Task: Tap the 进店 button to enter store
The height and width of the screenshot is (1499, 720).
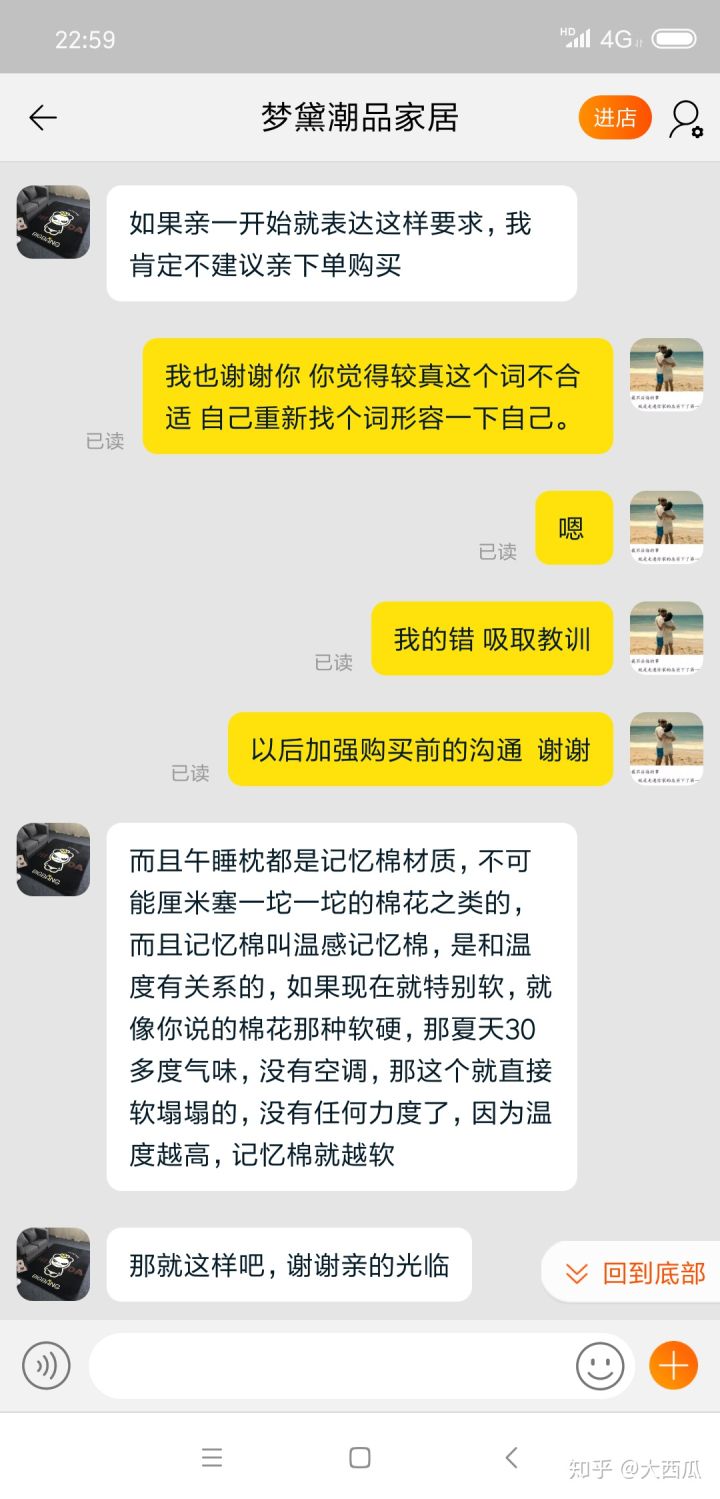Action: click(614, 118)
